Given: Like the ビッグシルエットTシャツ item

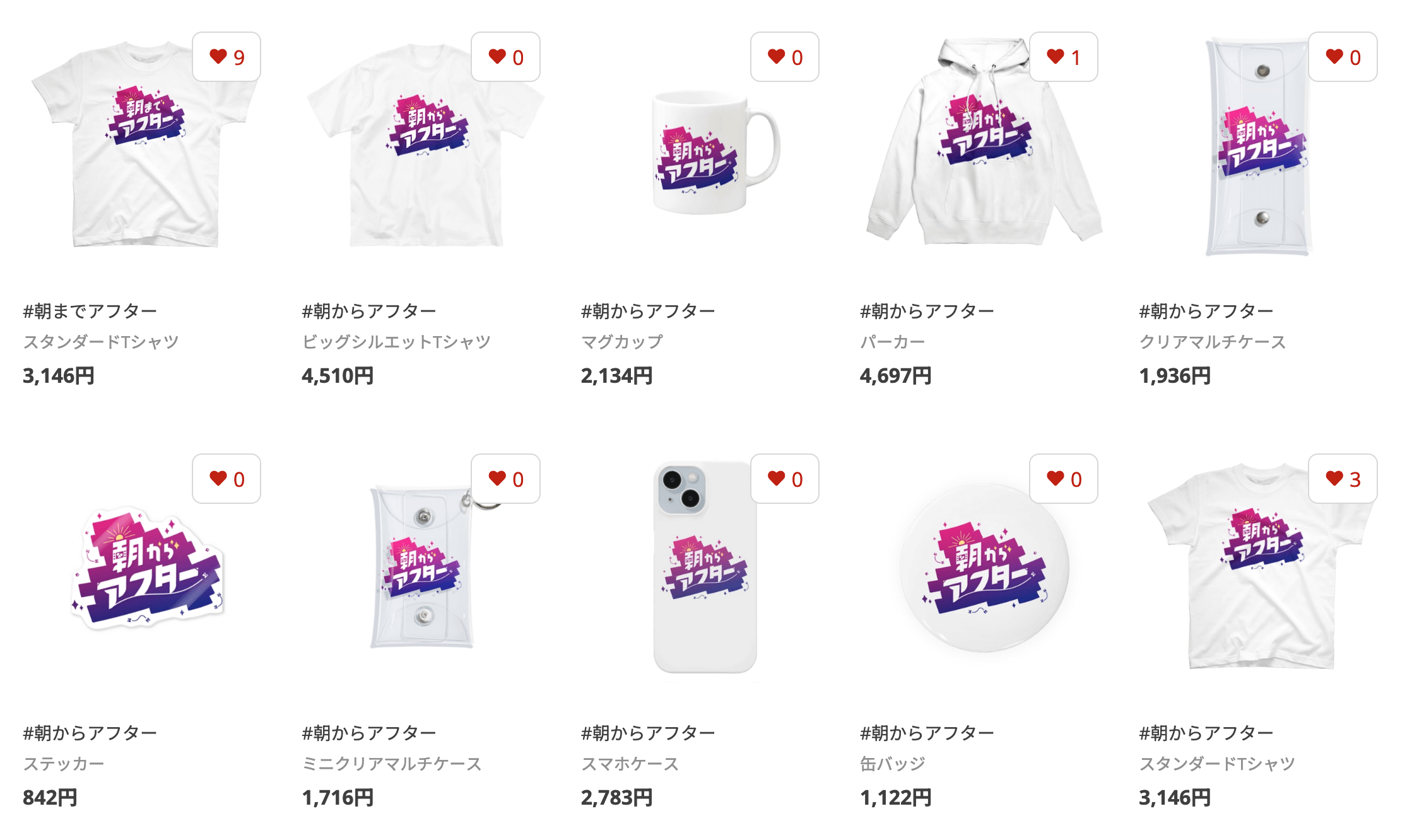Looking at the screenshot, I should pyautogui.click(x=505, y=57).
